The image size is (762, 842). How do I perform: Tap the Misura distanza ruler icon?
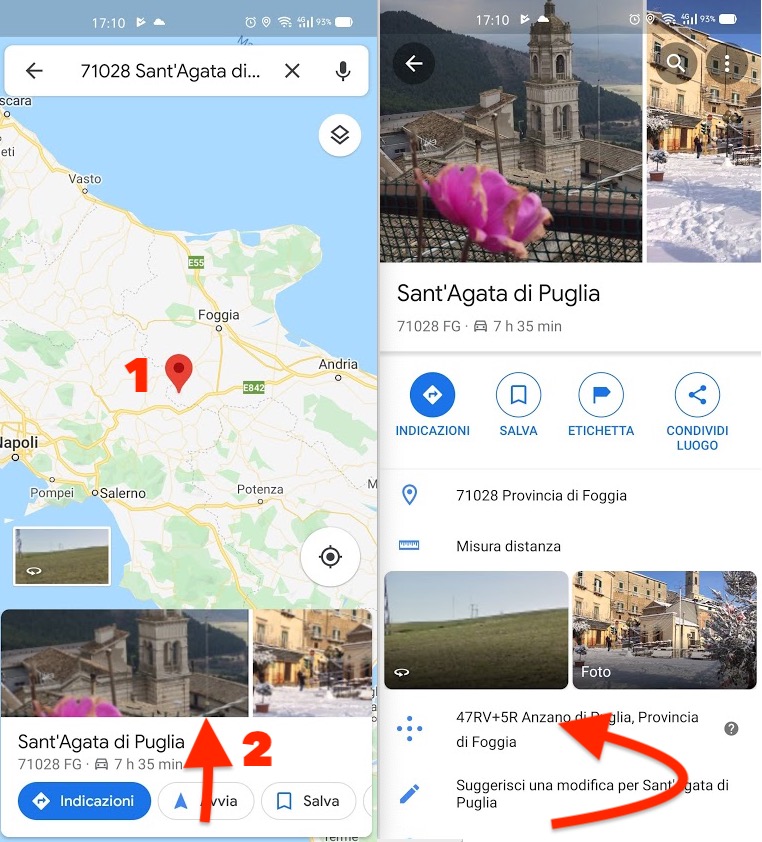tap(410, 546)
